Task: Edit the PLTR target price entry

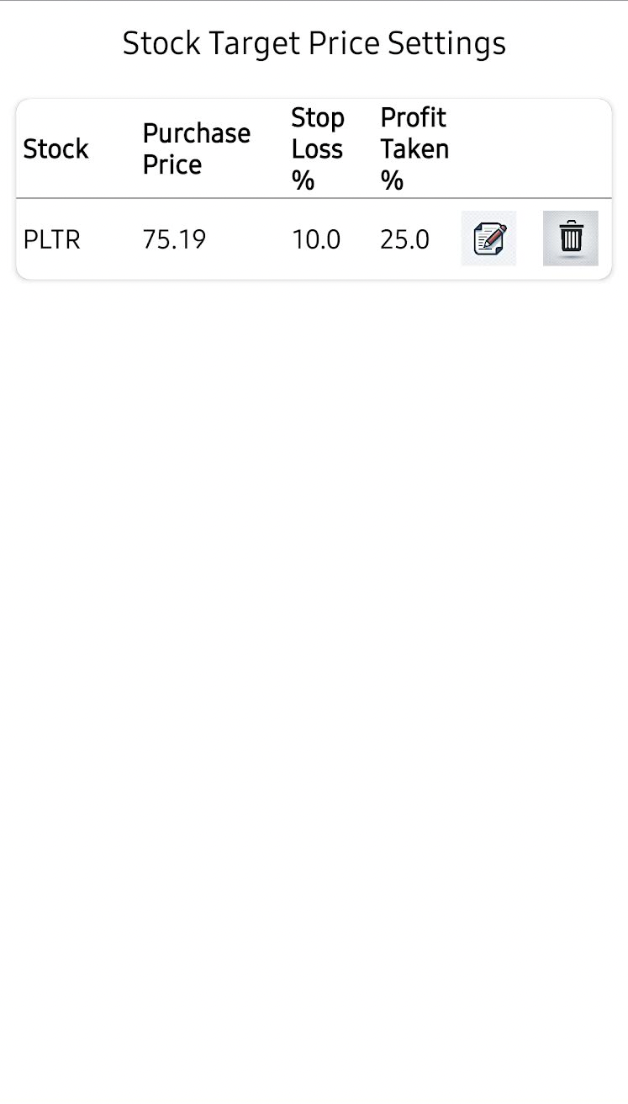Action: pyautogui.click(x=489, y=238)
